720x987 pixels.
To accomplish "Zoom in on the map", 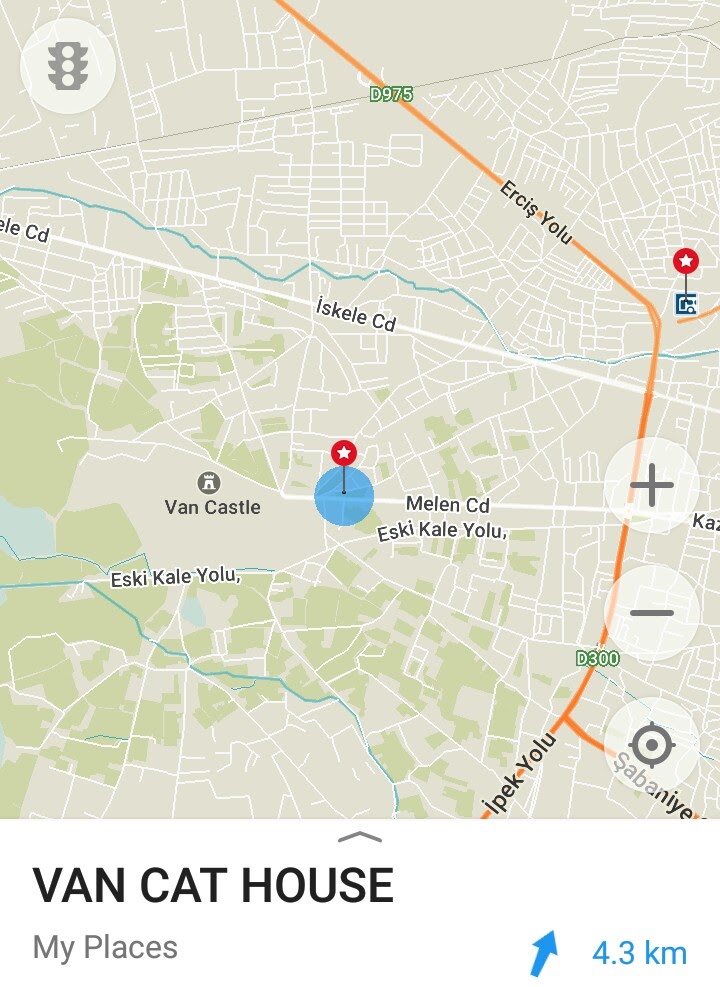I will pyautogui.click(x=651, y=487).
